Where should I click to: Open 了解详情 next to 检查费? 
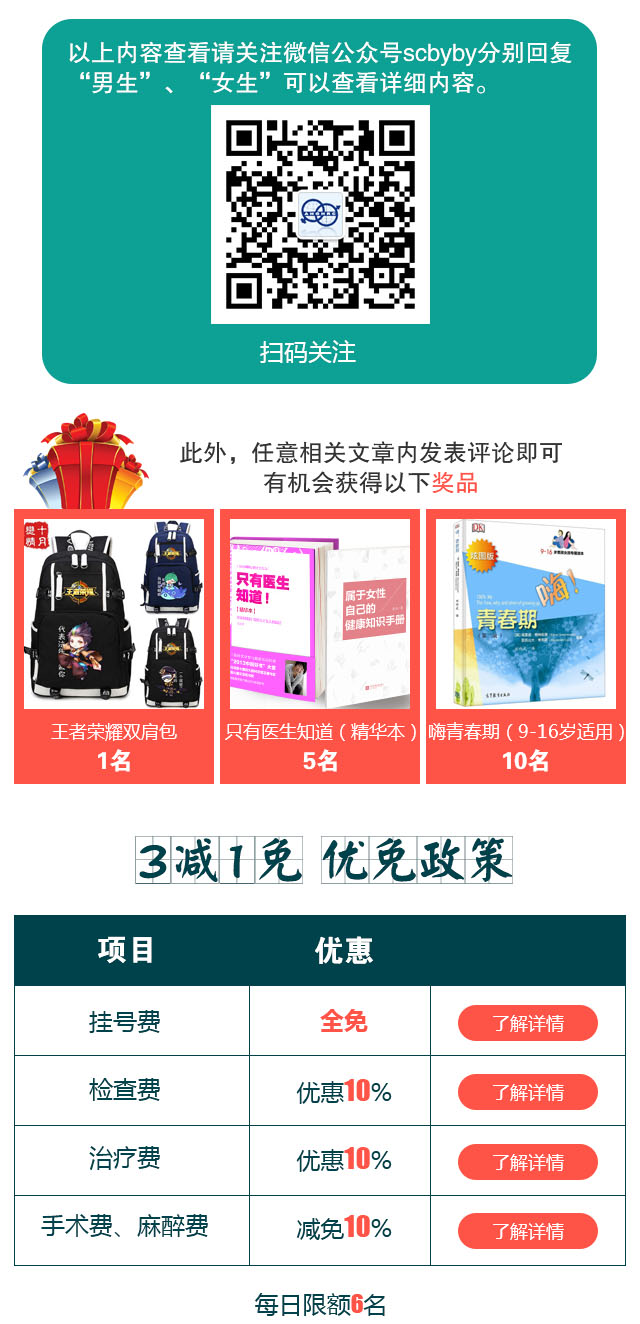pyautogui.click(x=527, y=1092)
